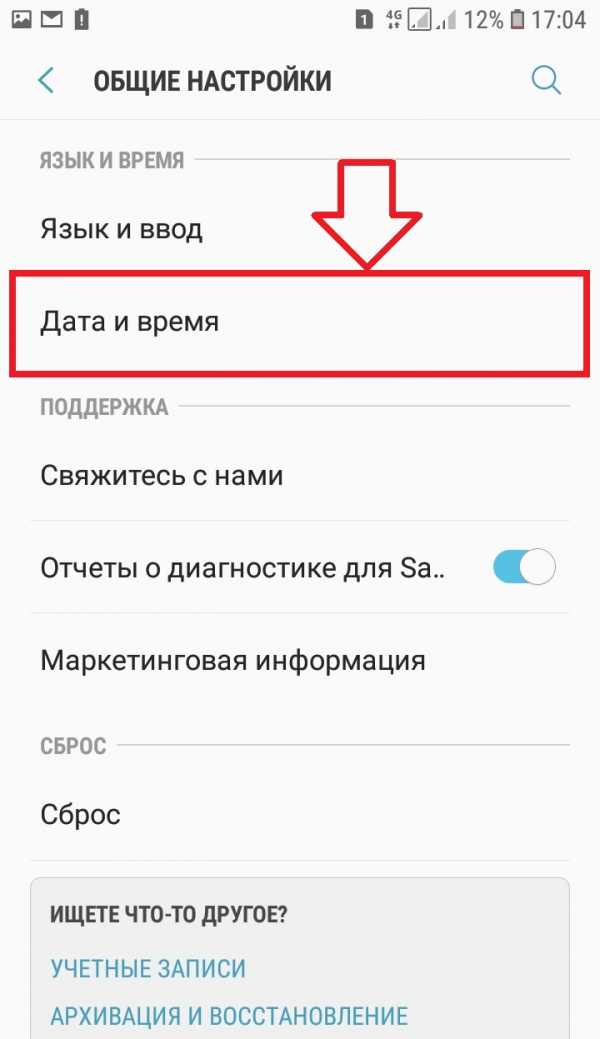
Task: Follow the Архивация и восстановление link
Action: (x=229, y=1016)
